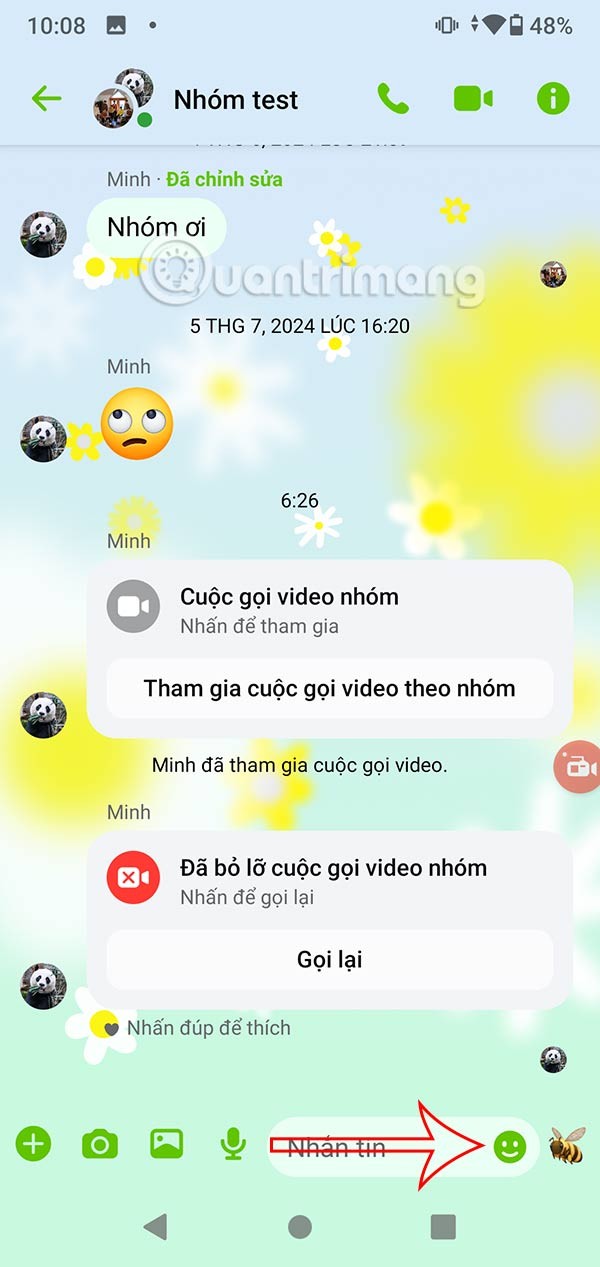Open the emoji and sticker picker
Image resolution: width=600 pixels, height=1267 pixels.
click(x=510, y=1146)
